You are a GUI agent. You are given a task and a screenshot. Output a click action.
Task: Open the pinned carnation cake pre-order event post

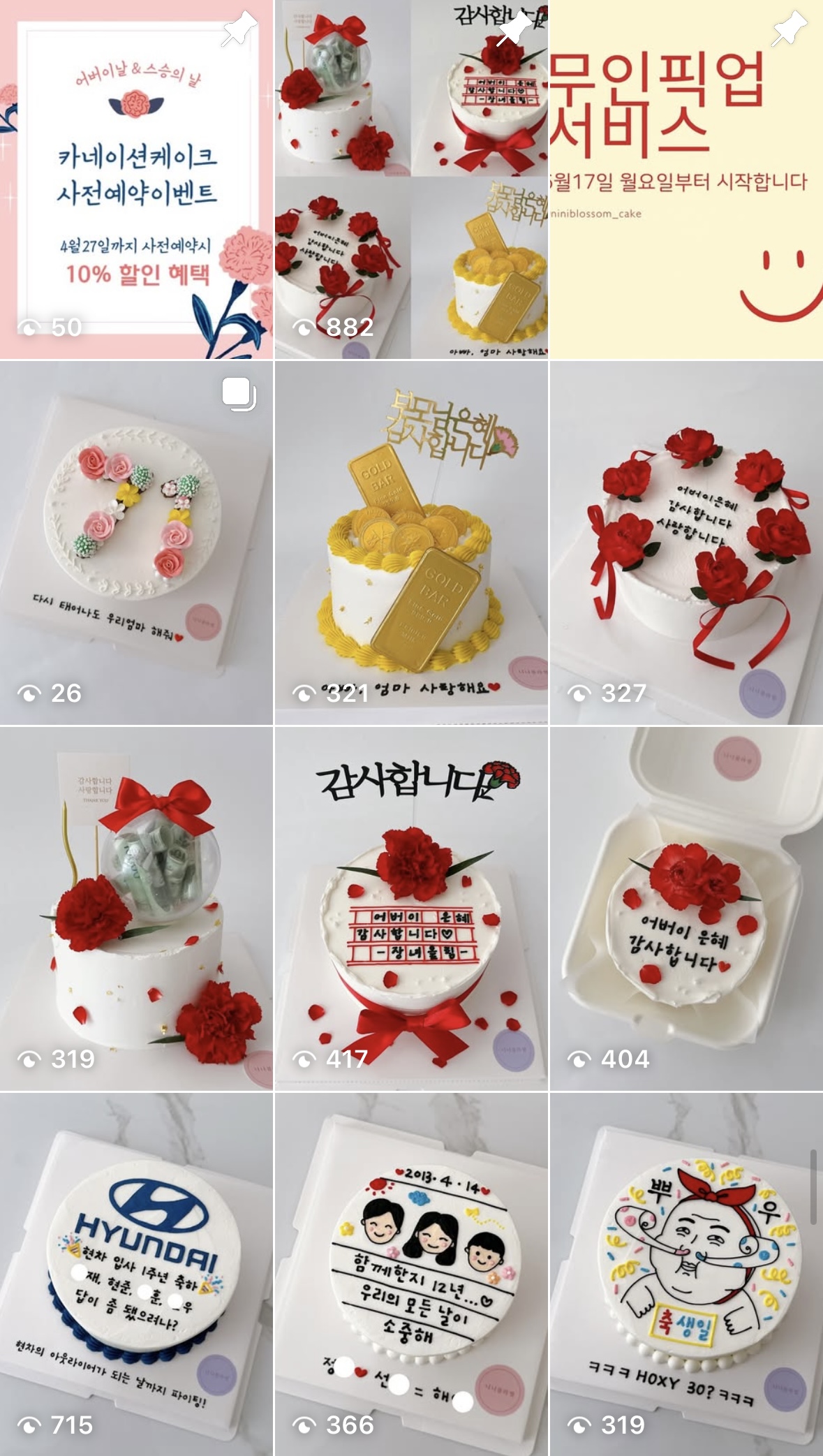[136, 179]
